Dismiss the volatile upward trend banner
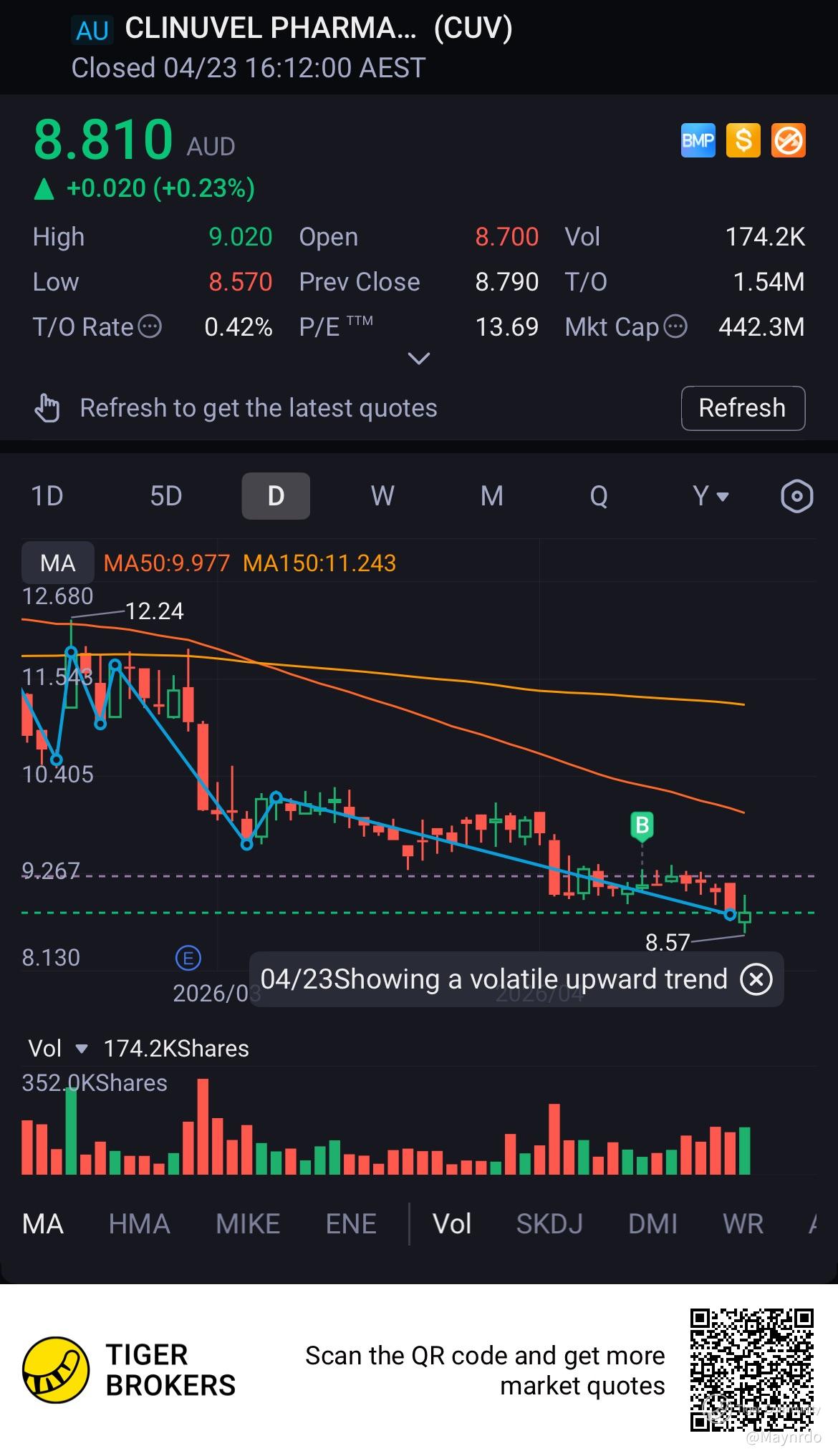The width and height of the screenshot is (838, 1456). coord(756,979)
